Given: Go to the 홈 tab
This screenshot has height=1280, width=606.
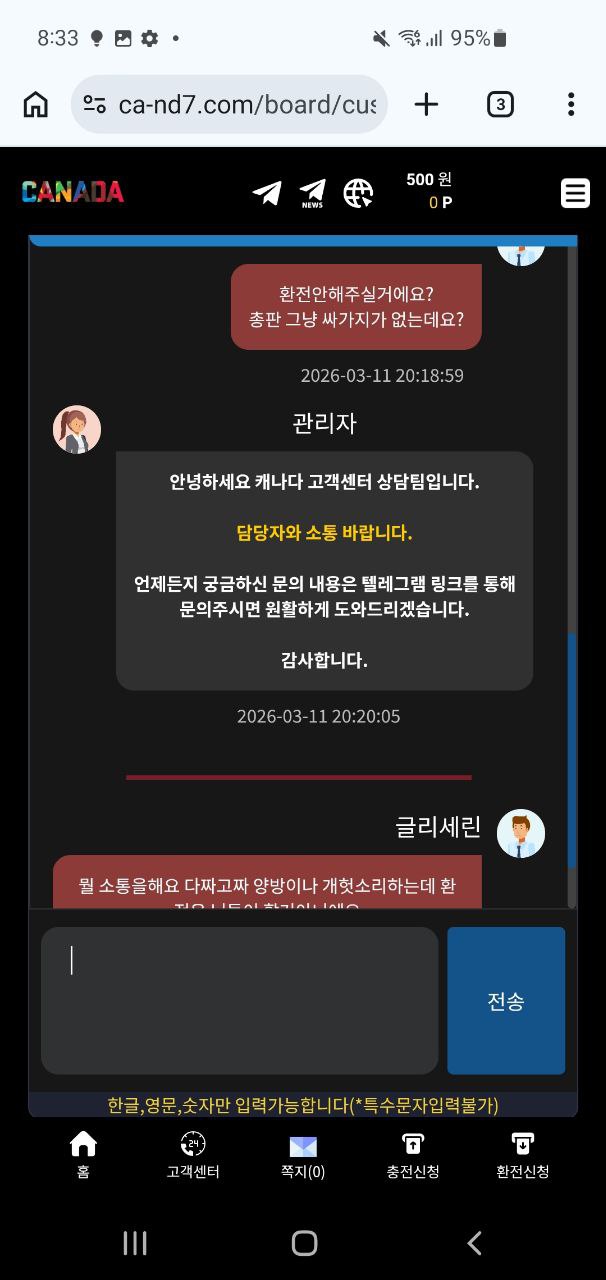Looking at the screenshot, I should [83, 1154].
